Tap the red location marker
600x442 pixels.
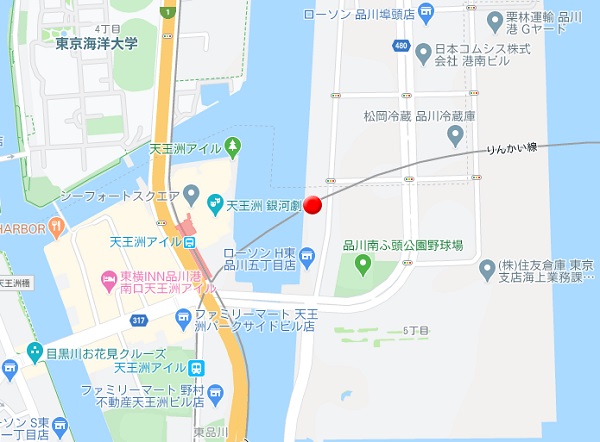[312, 205]
